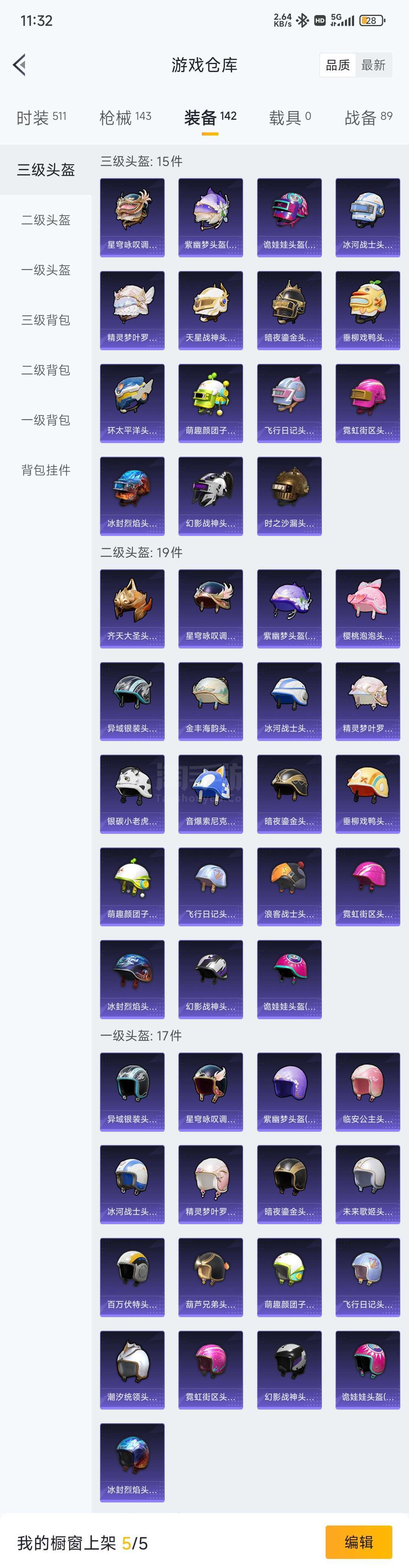Select 二级背包 in the sidebar
Screen dimensions: 409x1568
[x=46, y=370]
